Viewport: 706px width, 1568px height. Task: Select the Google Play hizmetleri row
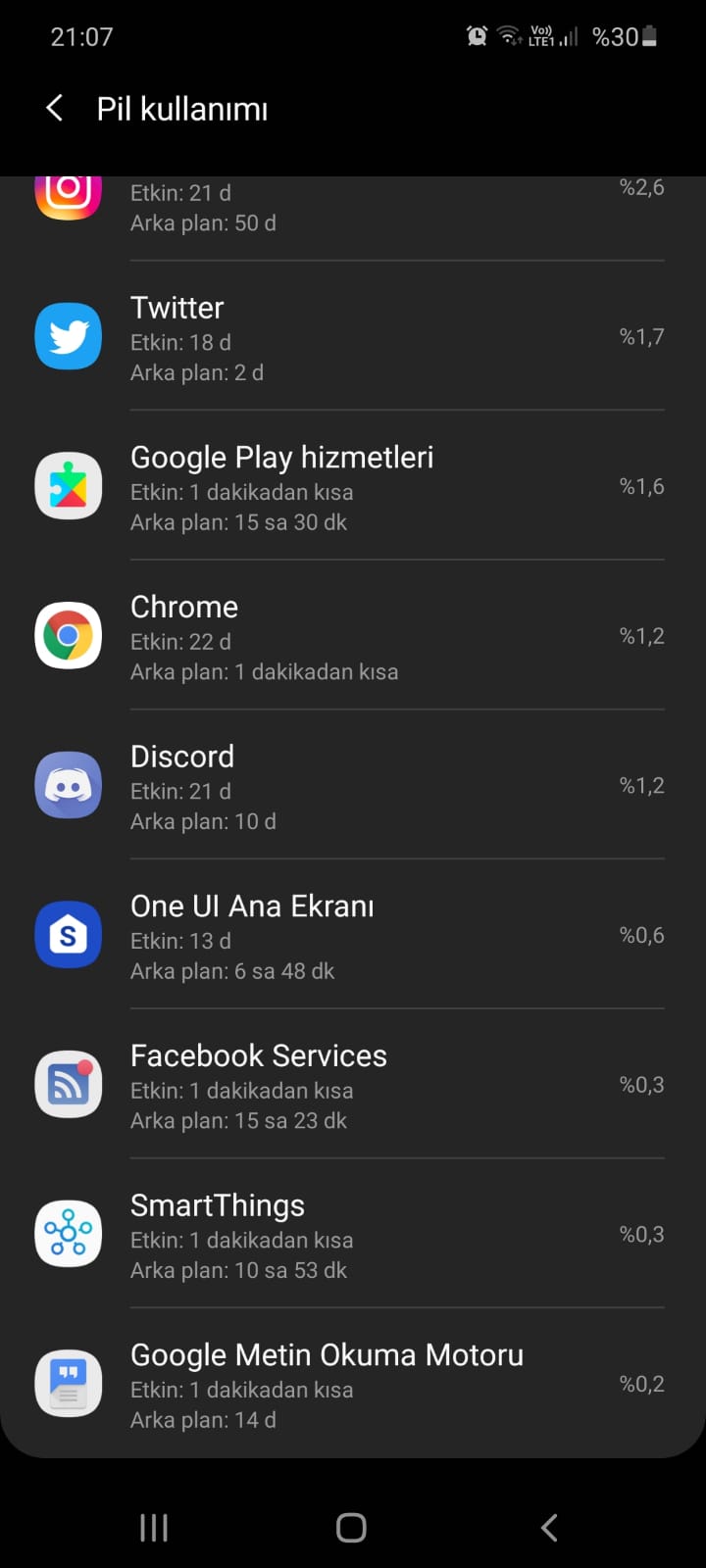pos(353,486)
